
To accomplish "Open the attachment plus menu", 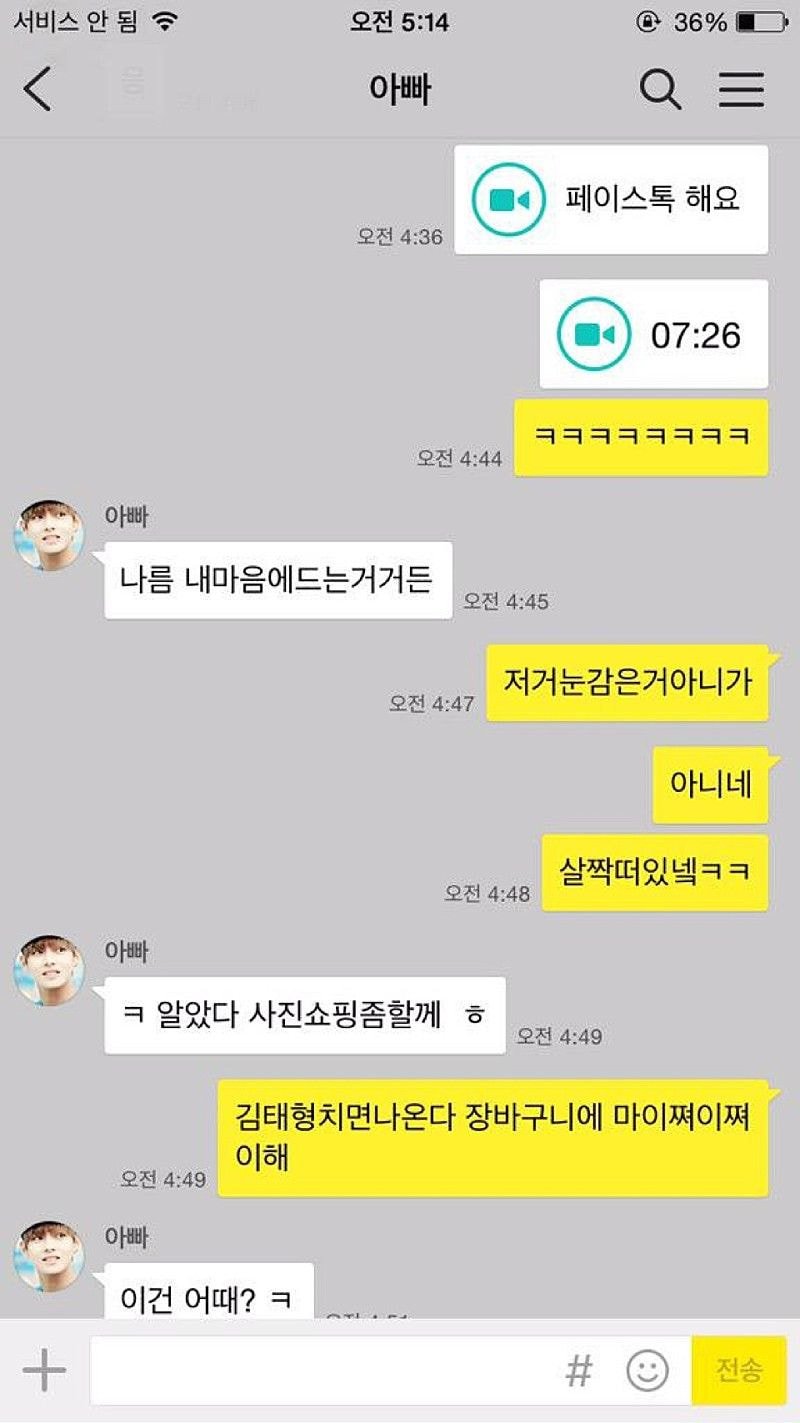I will coord(43,1370).
